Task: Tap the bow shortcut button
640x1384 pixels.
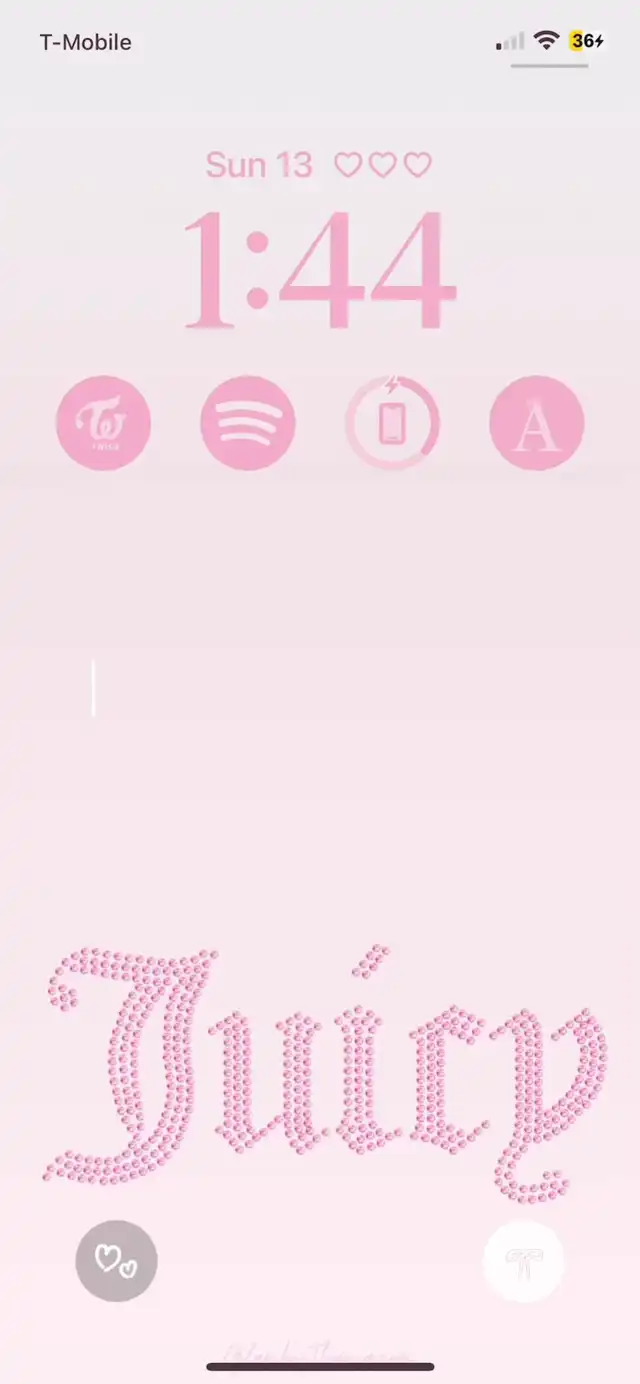Action: click(524, 1261)
